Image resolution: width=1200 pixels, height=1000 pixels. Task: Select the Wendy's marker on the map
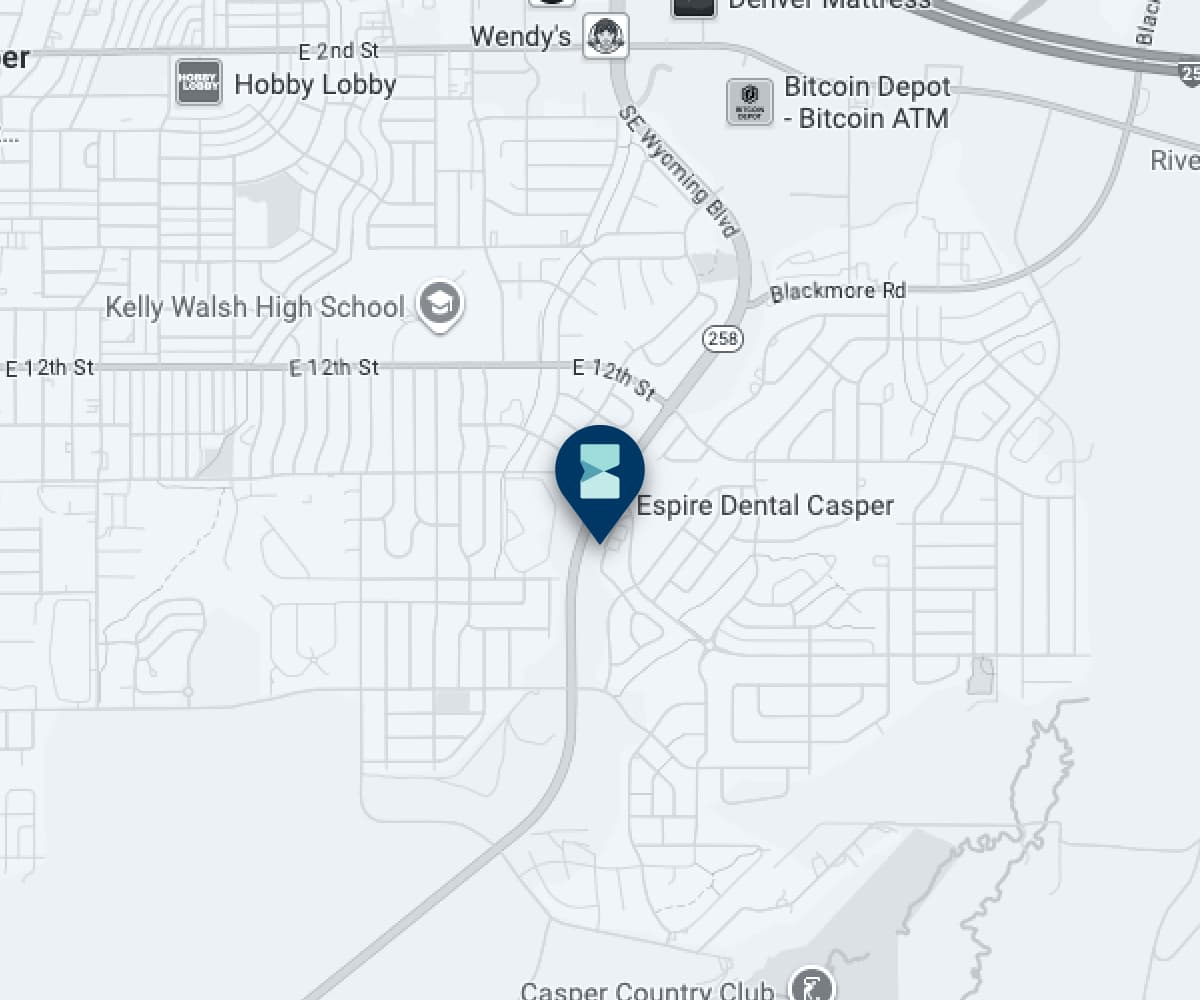coord(606,37)
